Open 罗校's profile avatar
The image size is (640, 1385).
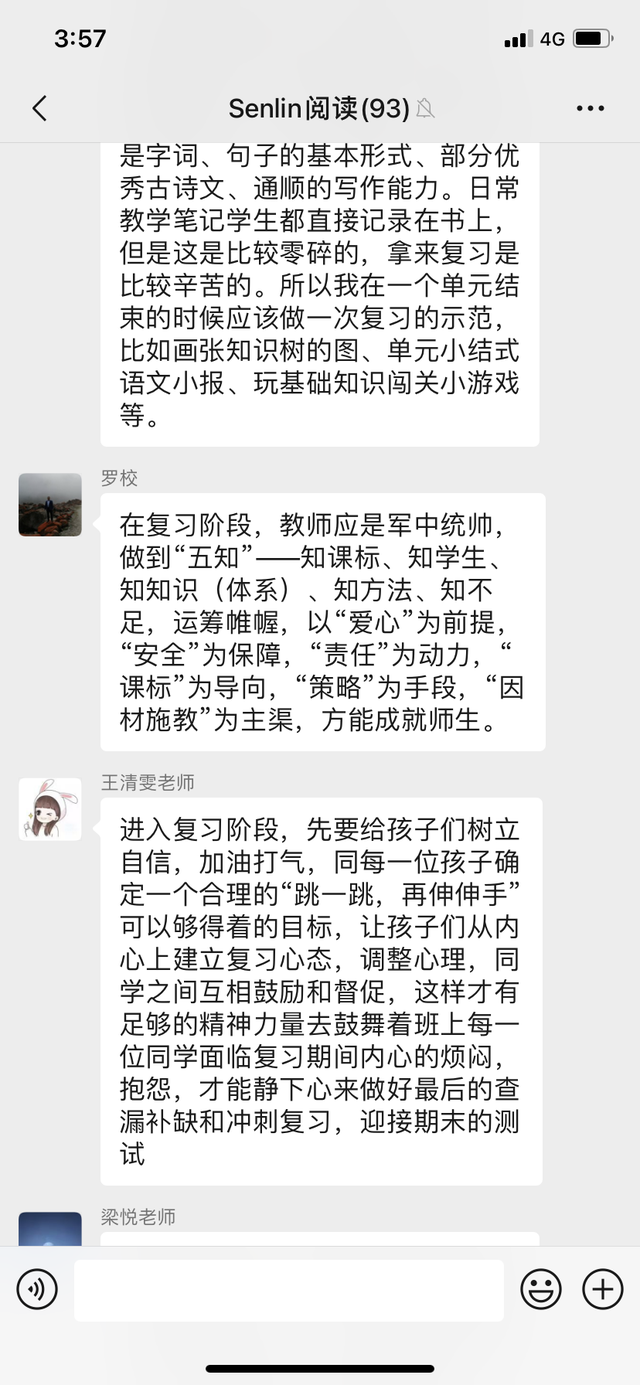(50, 505)
